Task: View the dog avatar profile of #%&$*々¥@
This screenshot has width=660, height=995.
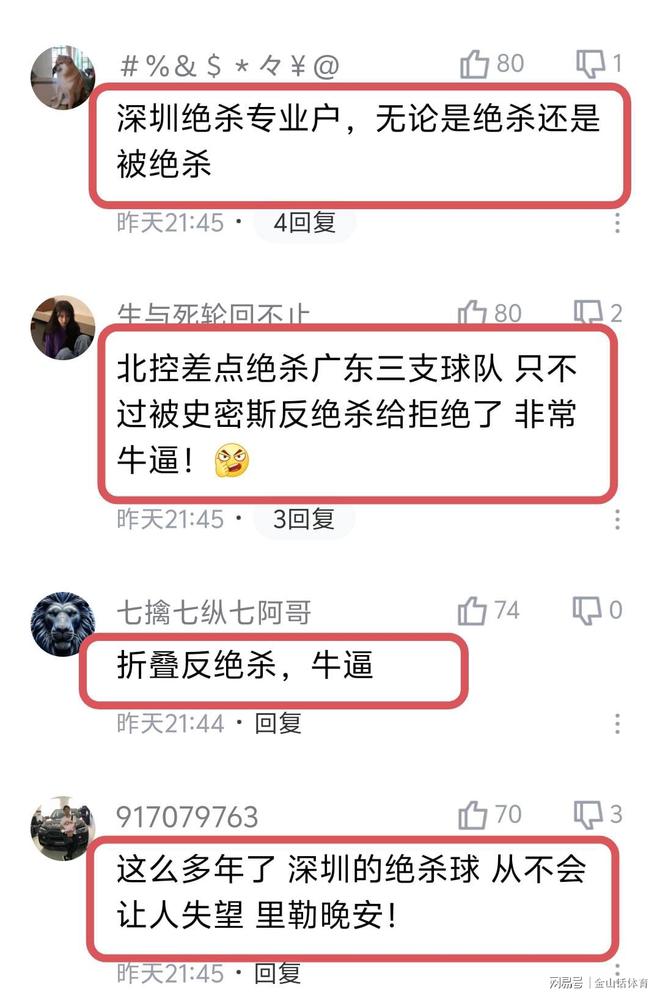Action: [x=63, y=77]
